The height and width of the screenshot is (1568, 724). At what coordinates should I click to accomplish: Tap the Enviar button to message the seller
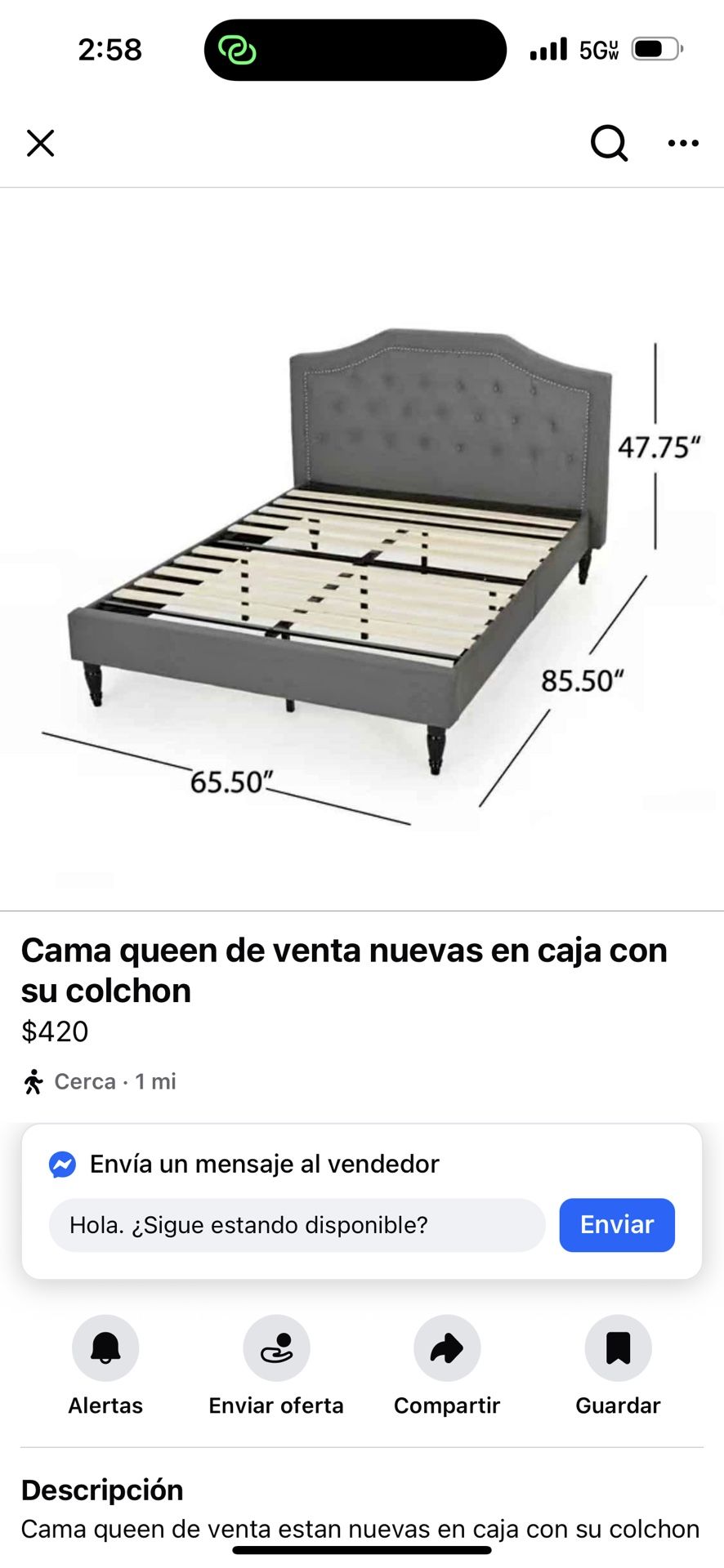coord(617,1224)
